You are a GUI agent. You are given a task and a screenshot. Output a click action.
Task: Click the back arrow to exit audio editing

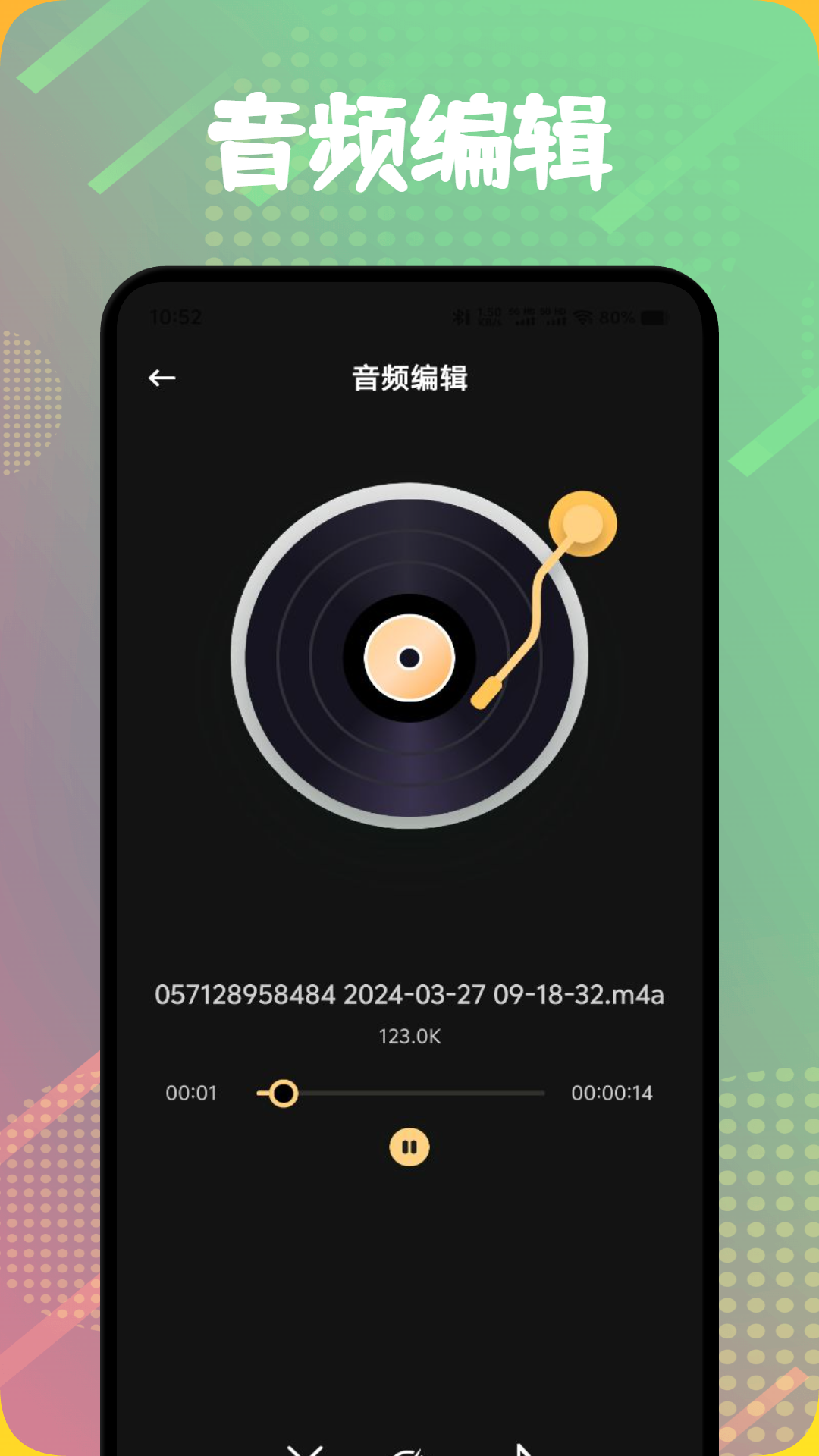coord(162,377)
